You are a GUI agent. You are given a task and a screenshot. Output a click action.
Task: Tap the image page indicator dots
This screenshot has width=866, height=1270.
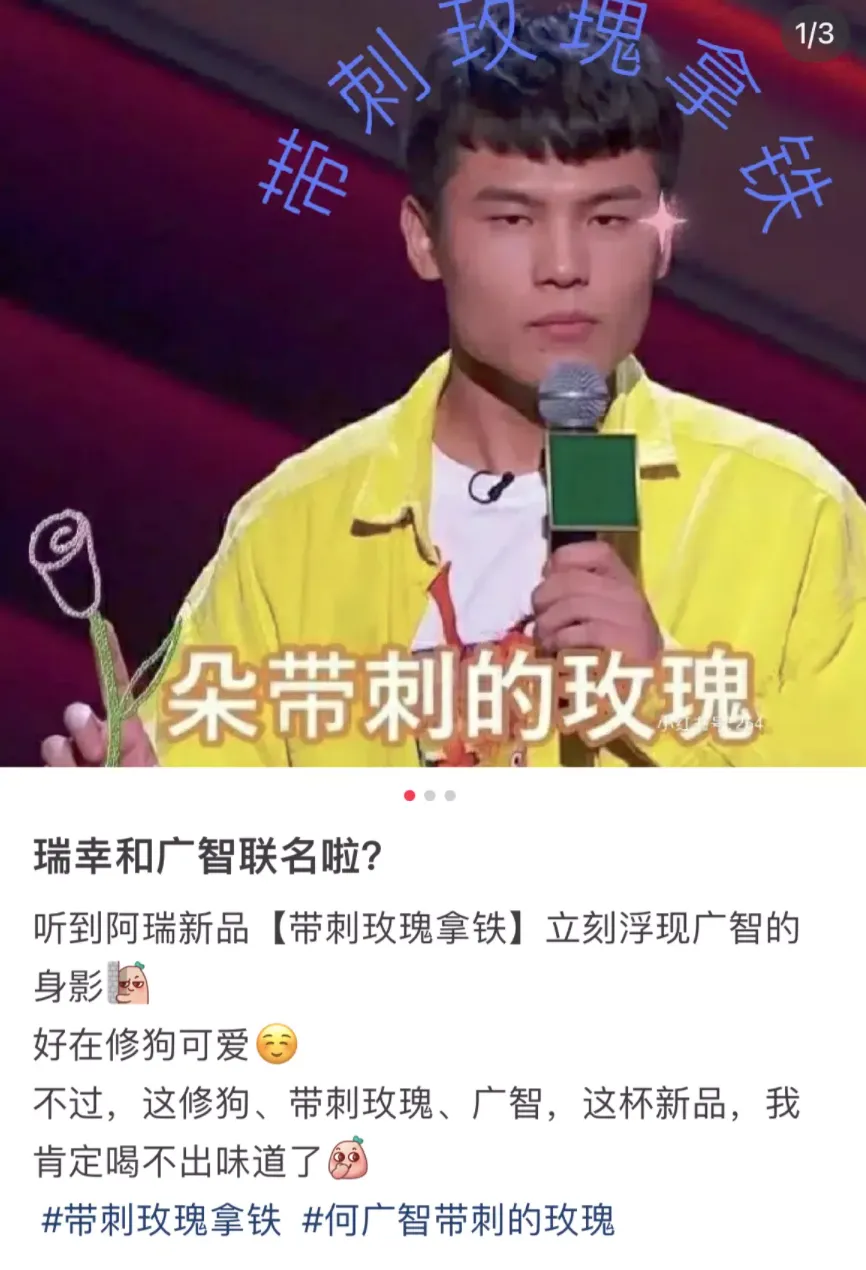click(x=430, y=795)
